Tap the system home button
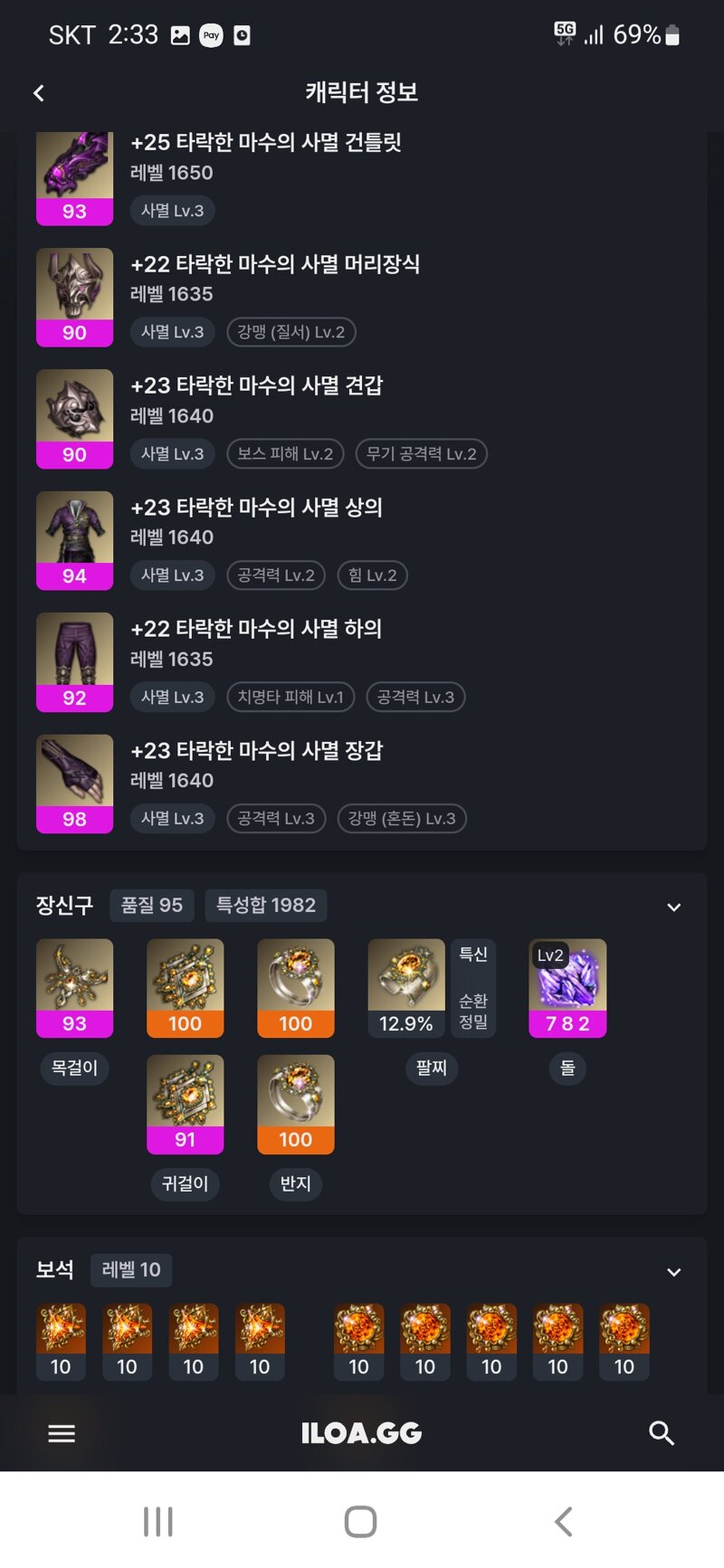The image size is (724, 1568). (x=360, y=1522)
